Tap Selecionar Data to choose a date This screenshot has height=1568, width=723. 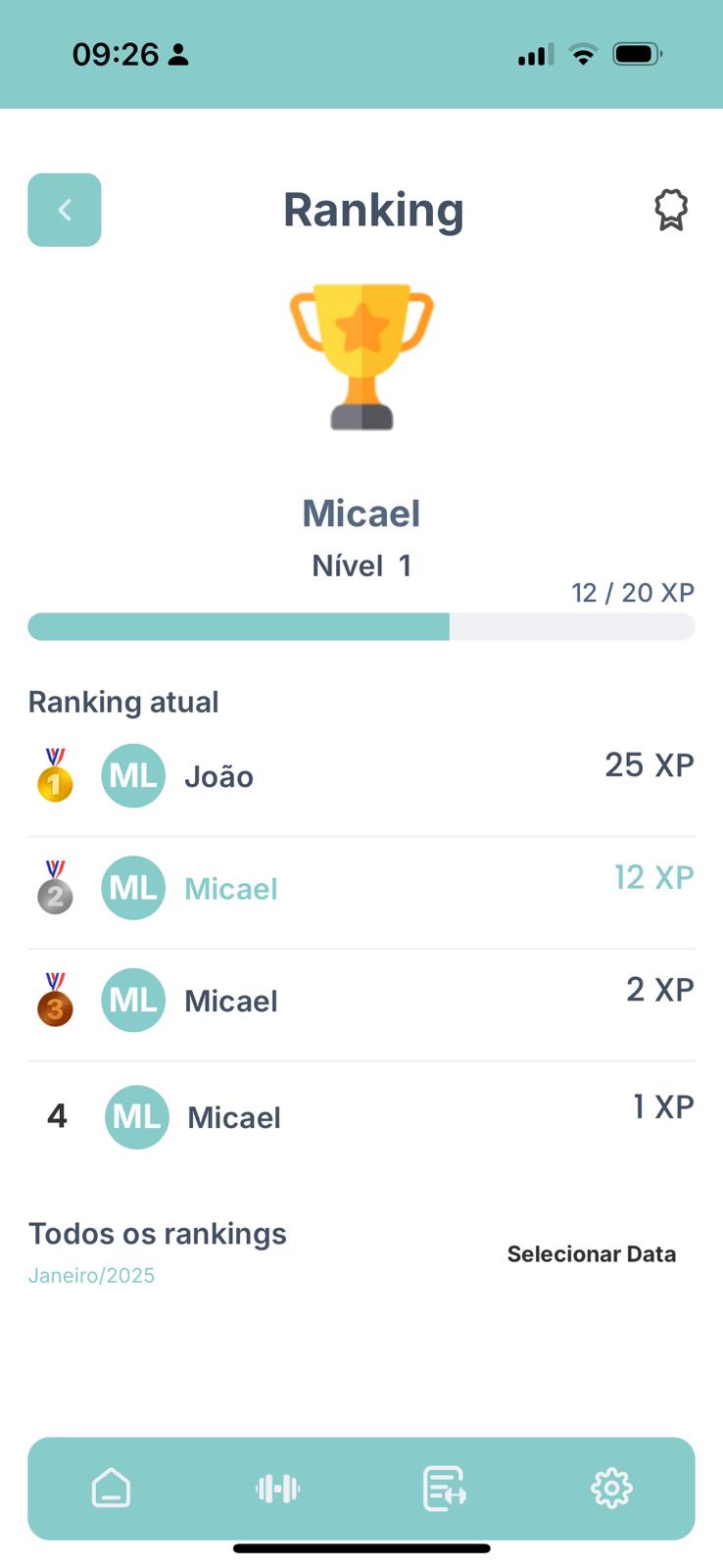[592, 1254]
